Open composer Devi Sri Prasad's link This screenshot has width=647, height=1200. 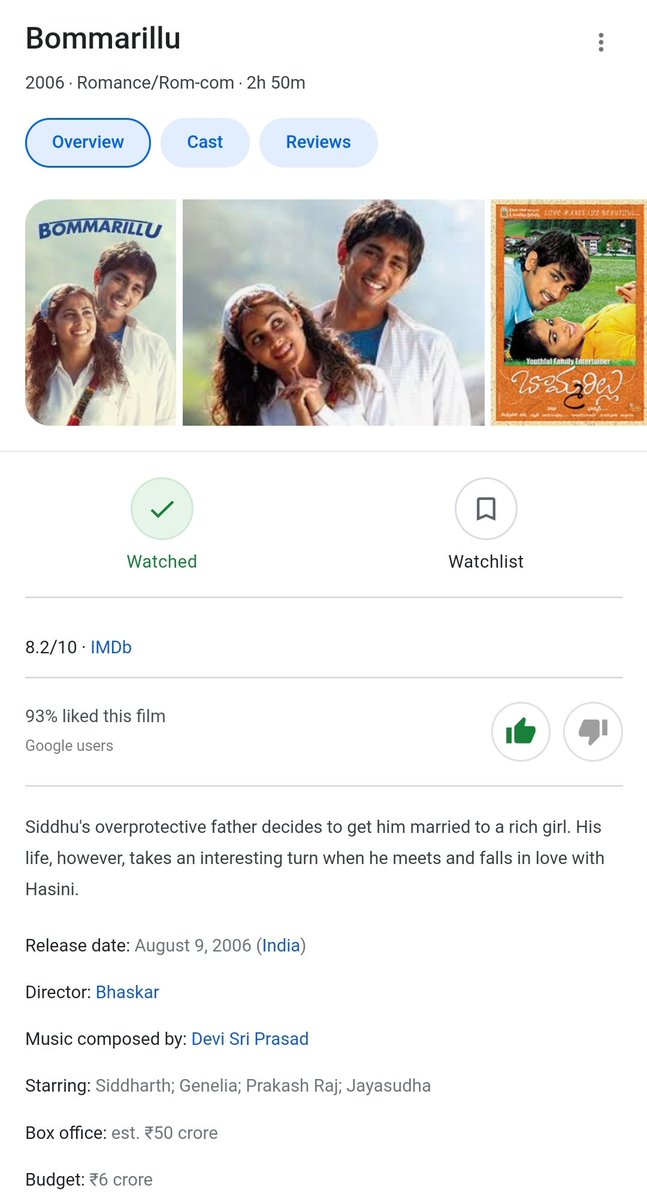[250, 1039]
